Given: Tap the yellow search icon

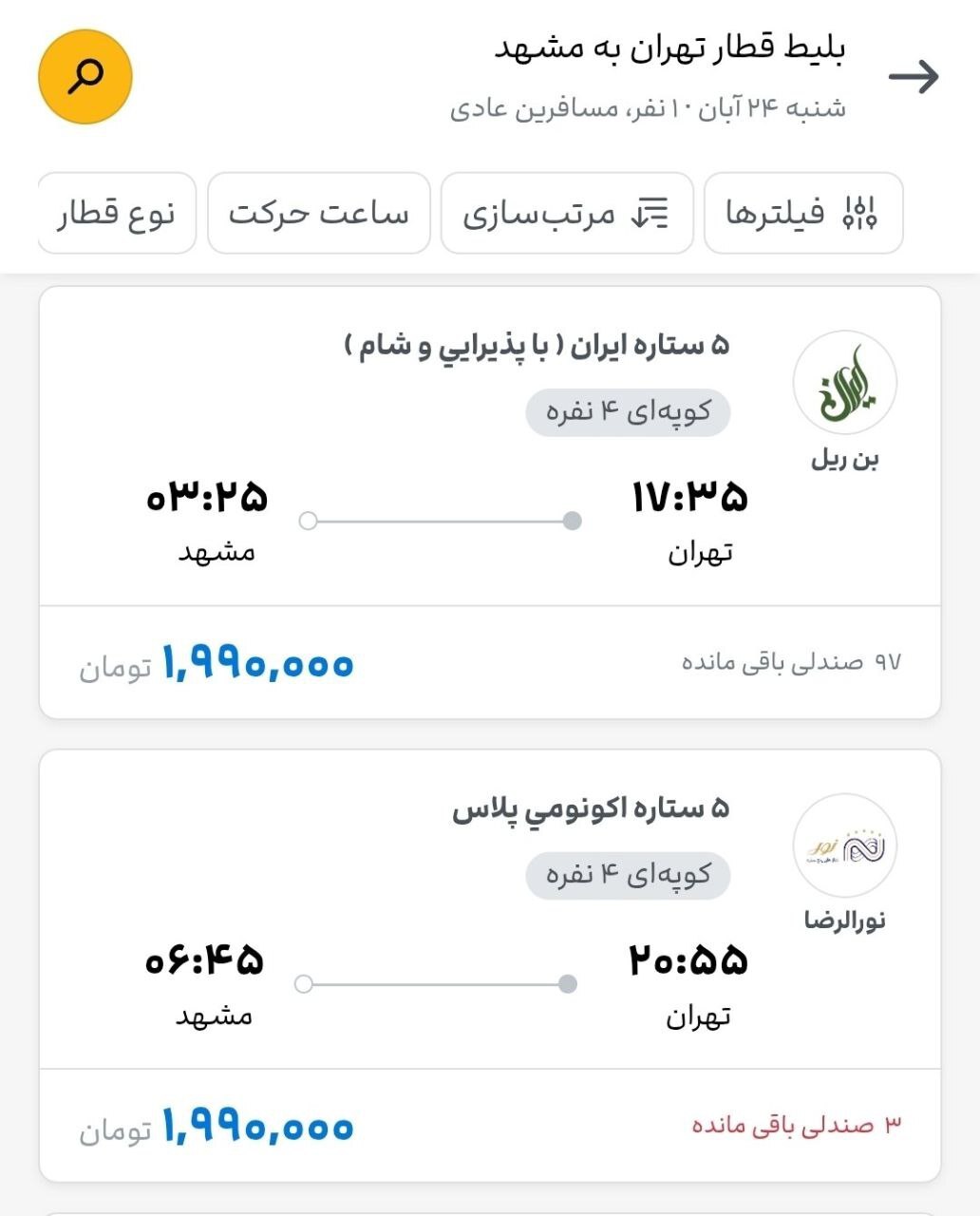Looking at the screenshot, I should [84, 77].
